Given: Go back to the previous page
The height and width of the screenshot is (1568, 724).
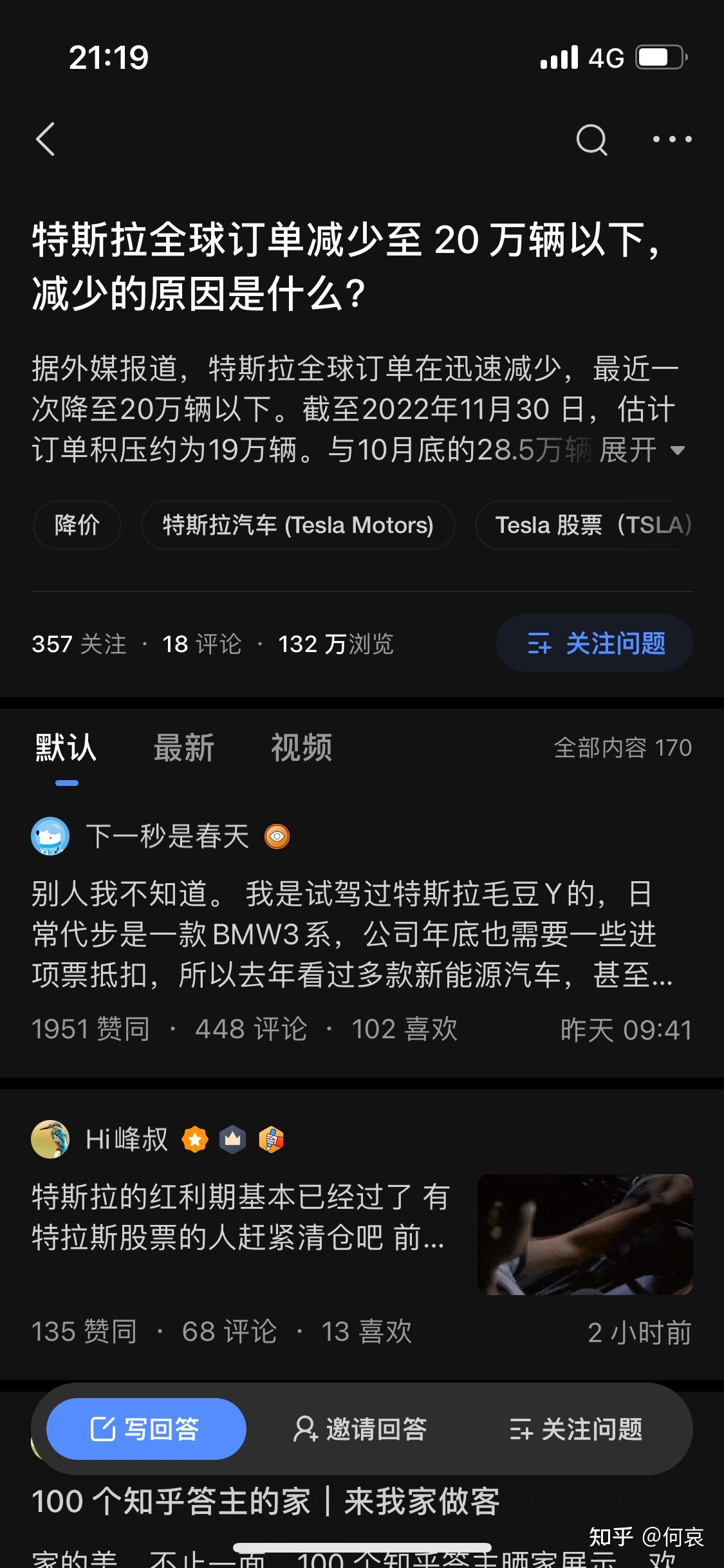Looking at the screenshot, I should click(x=45, y=139).
